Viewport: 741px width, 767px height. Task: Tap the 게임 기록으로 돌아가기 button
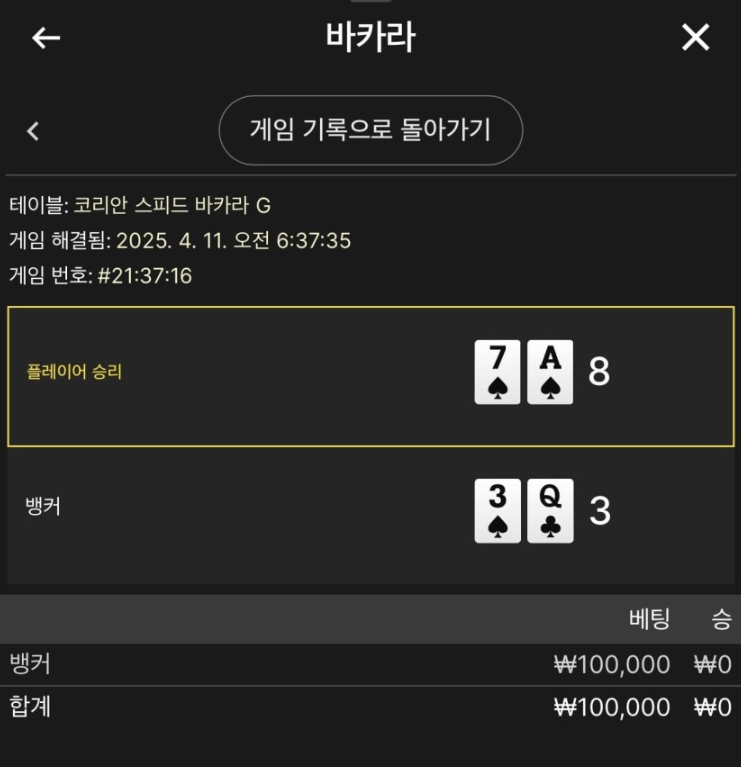(x=370, y=130)
